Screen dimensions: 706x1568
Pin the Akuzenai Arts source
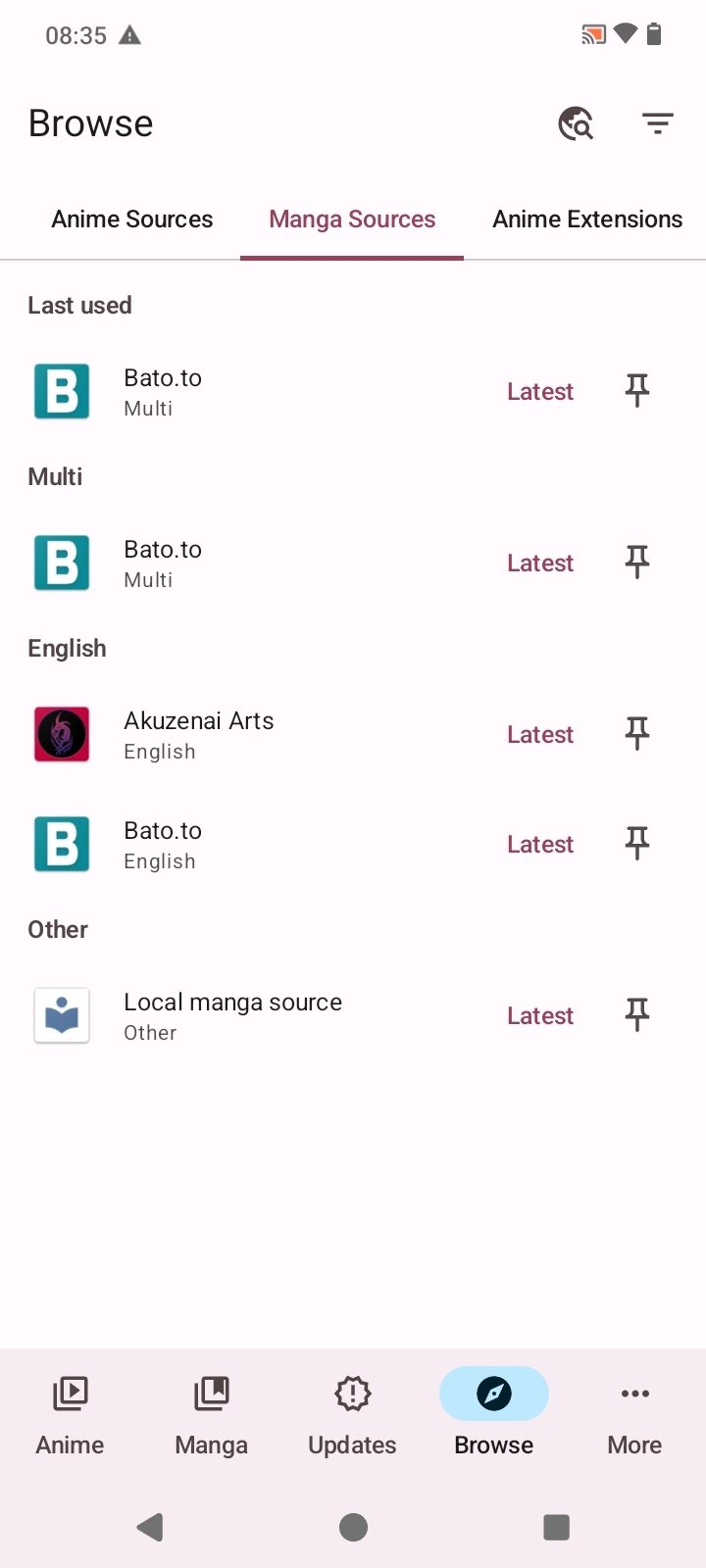(637, 734)
